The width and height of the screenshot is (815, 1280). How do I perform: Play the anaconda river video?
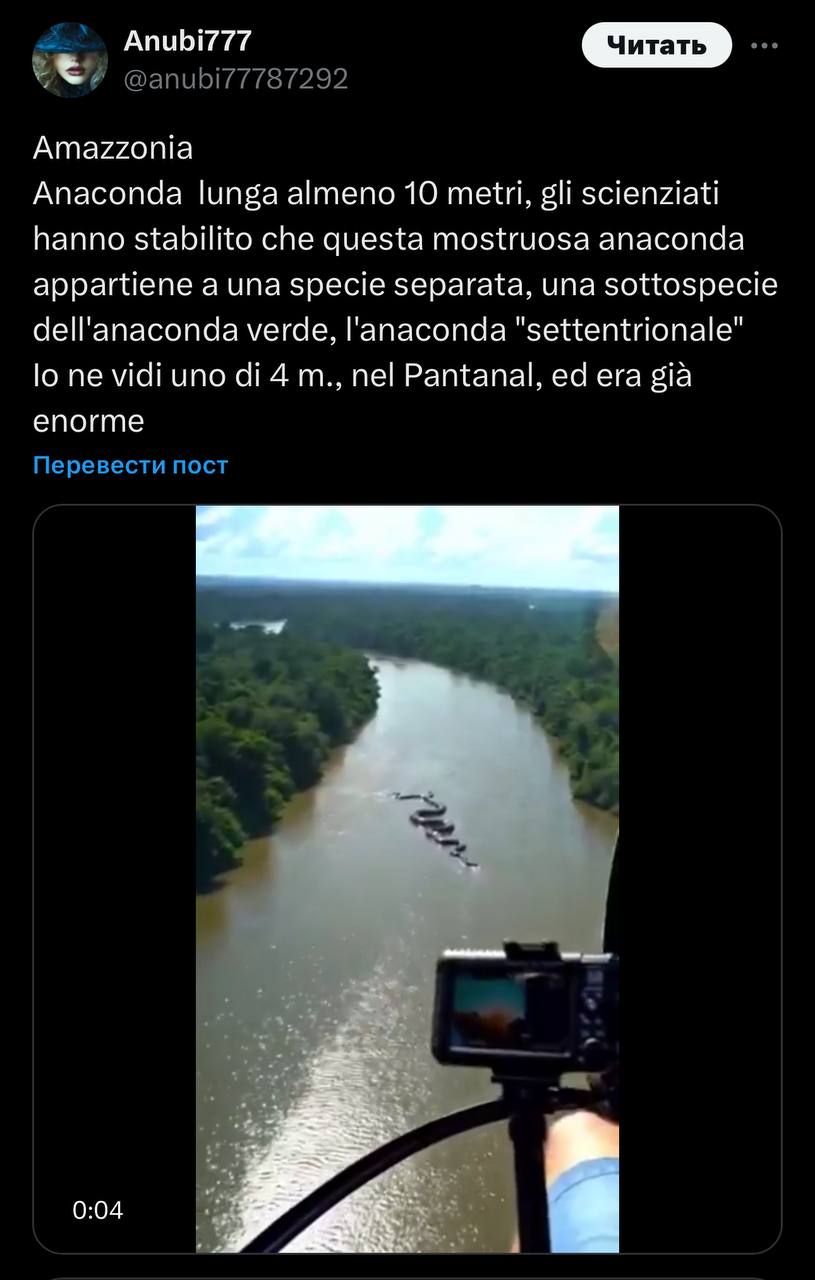tap(407, 878)
